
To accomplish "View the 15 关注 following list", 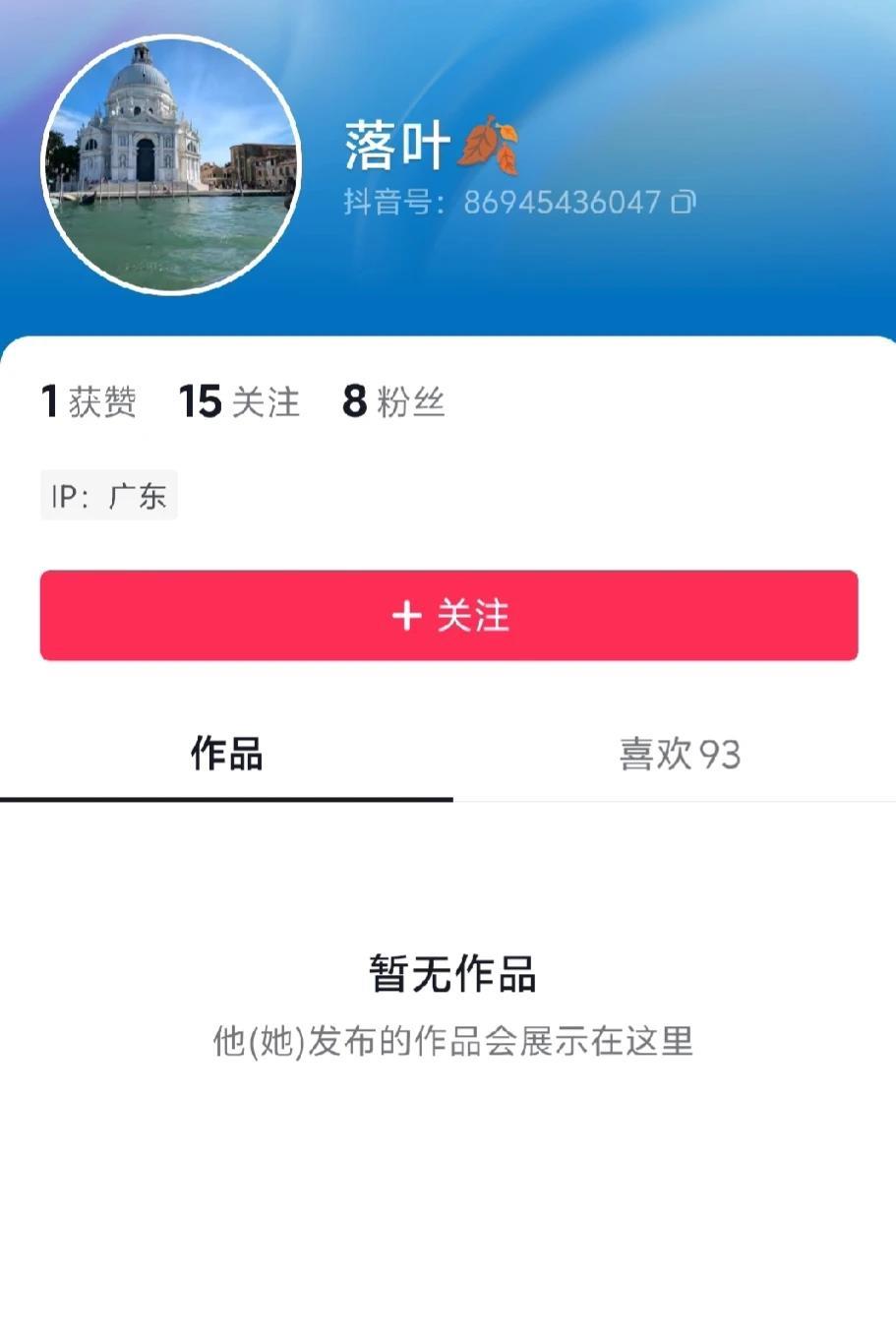I will point(239,401).
